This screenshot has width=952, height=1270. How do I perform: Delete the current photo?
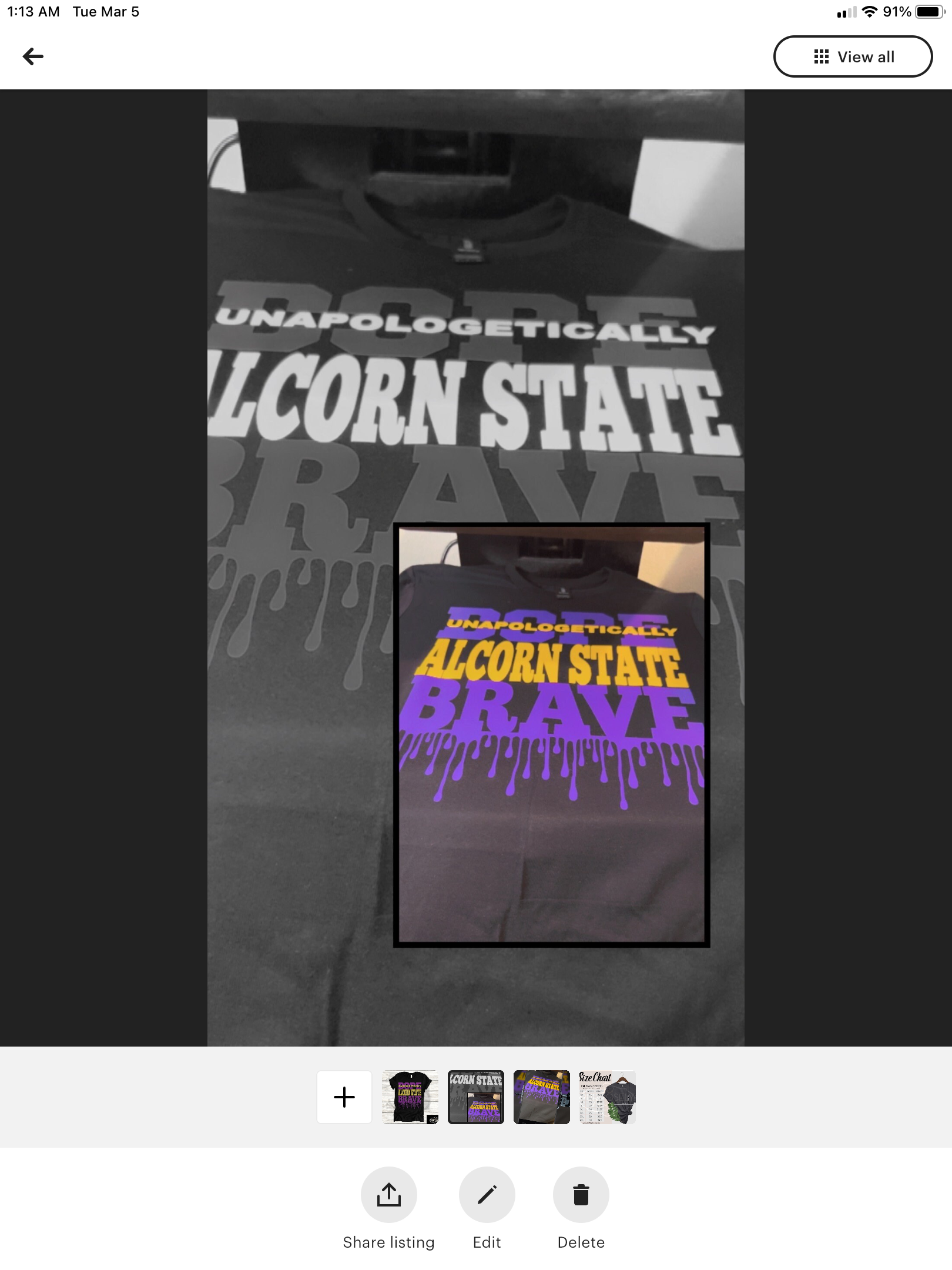581,1195
